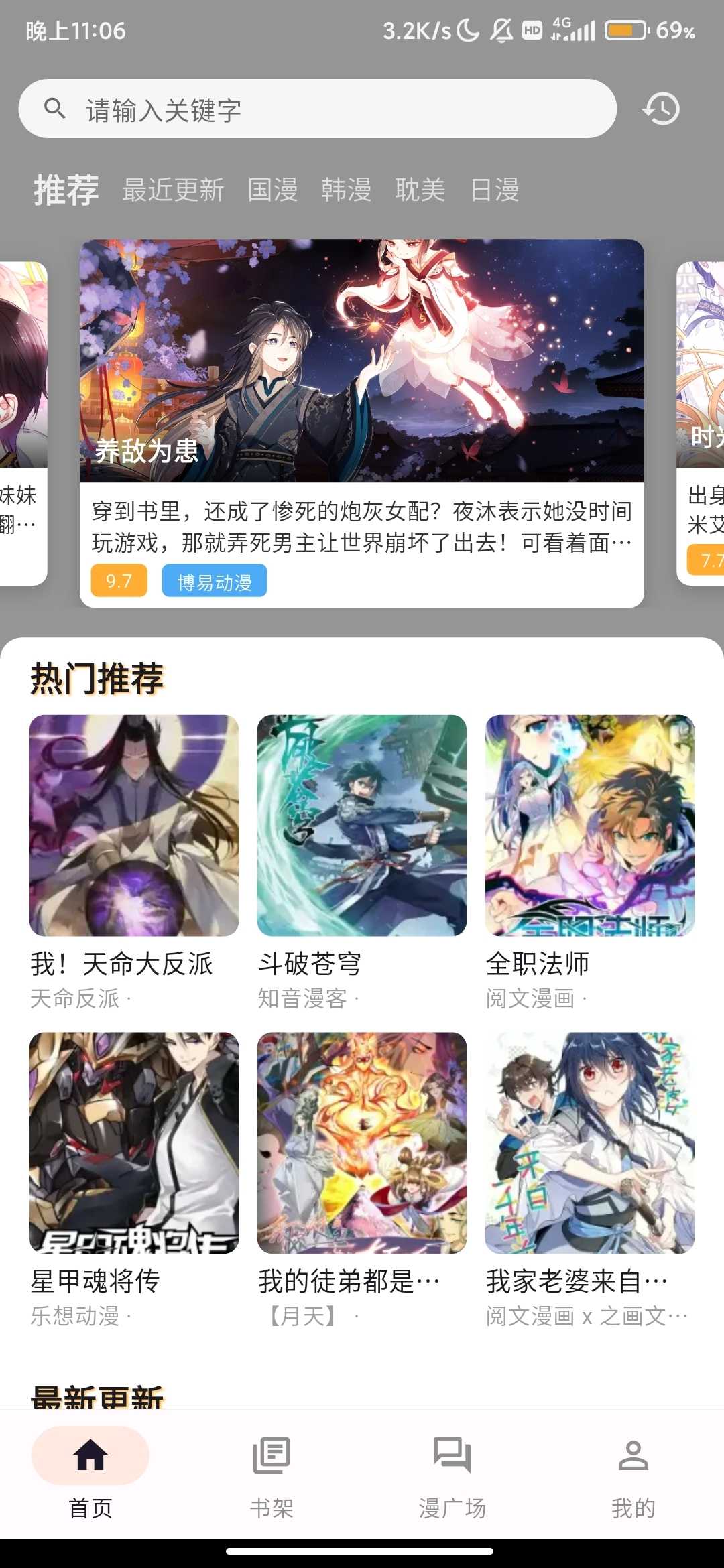The height and width of the screenshot is (1568, 724).
Task: Switch to the 韩漫 tab
Action: 347,190
